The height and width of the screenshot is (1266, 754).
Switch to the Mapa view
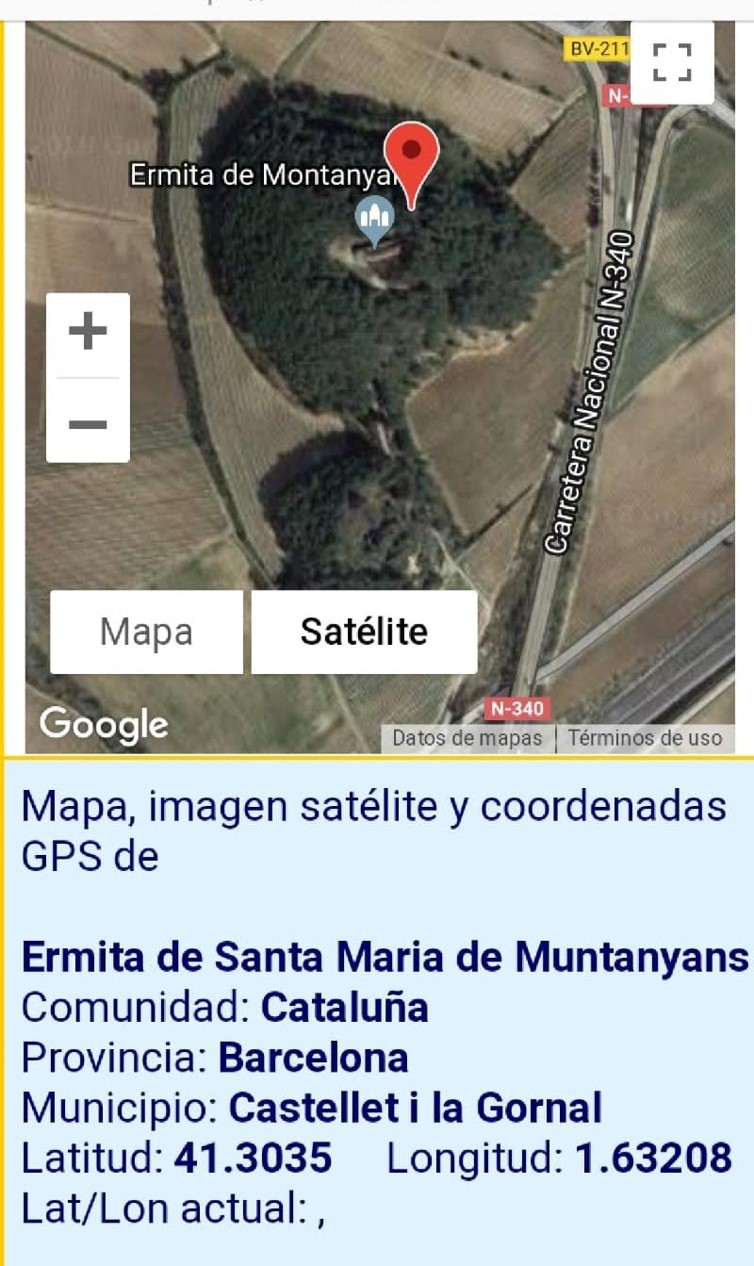pos(146,632)
